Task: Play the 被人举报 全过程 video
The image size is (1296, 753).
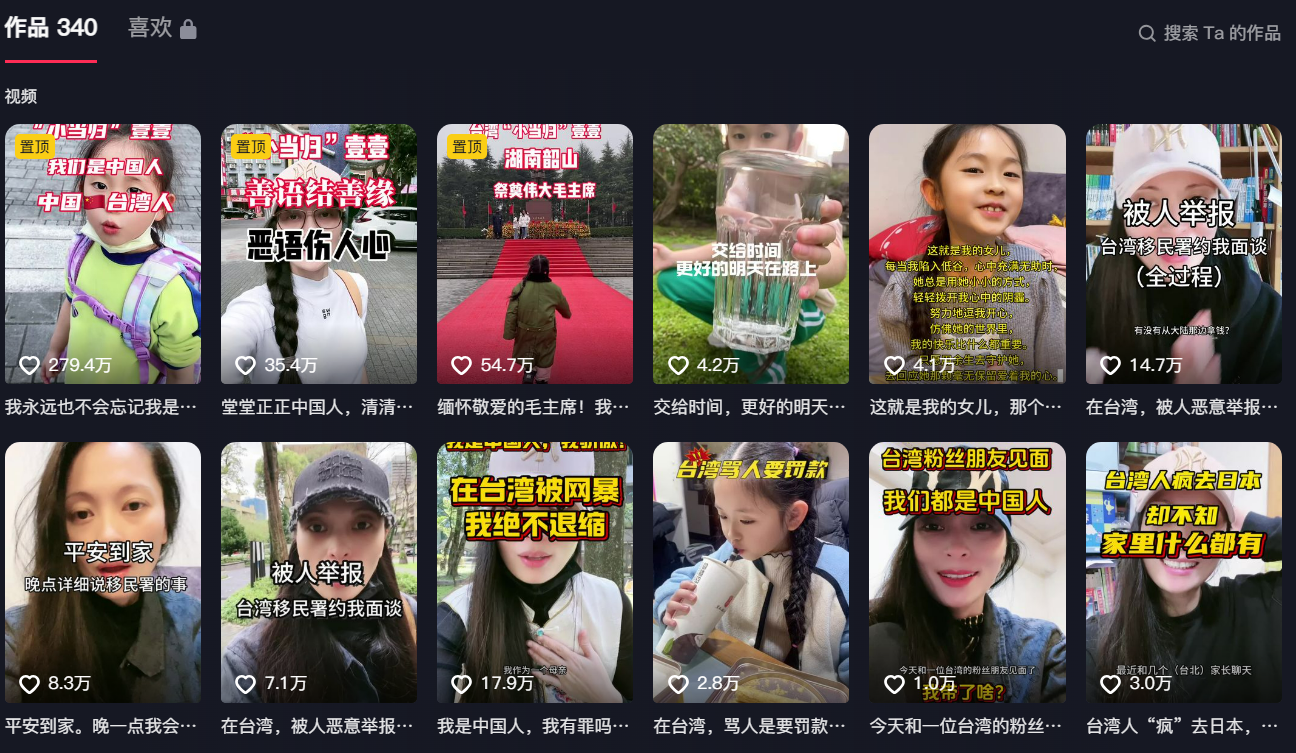Action: 1183,254
